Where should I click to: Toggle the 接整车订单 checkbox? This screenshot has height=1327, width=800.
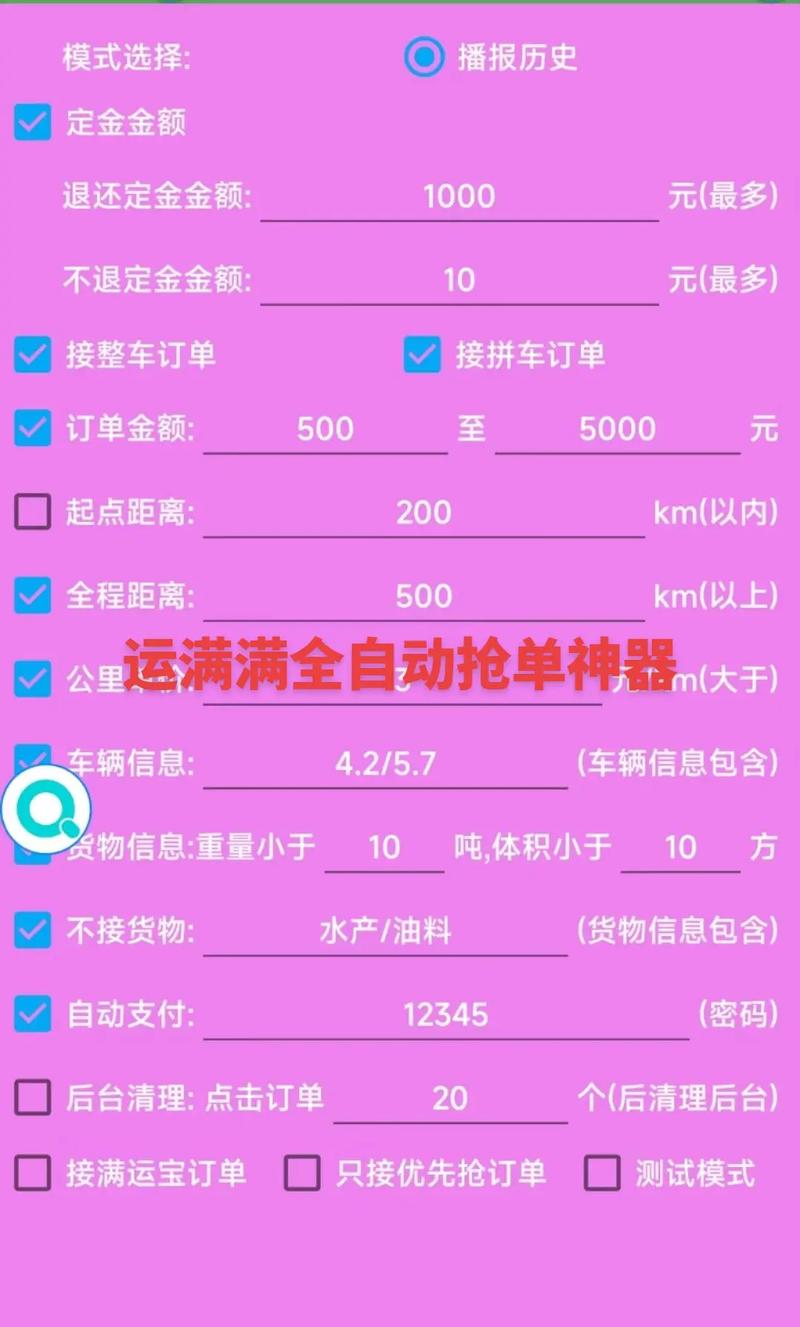tap(32, 355)
